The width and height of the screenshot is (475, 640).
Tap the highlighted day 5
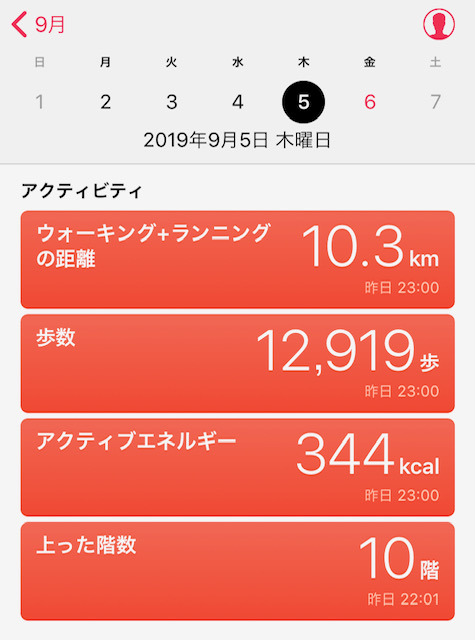click(x=304, y=102)
